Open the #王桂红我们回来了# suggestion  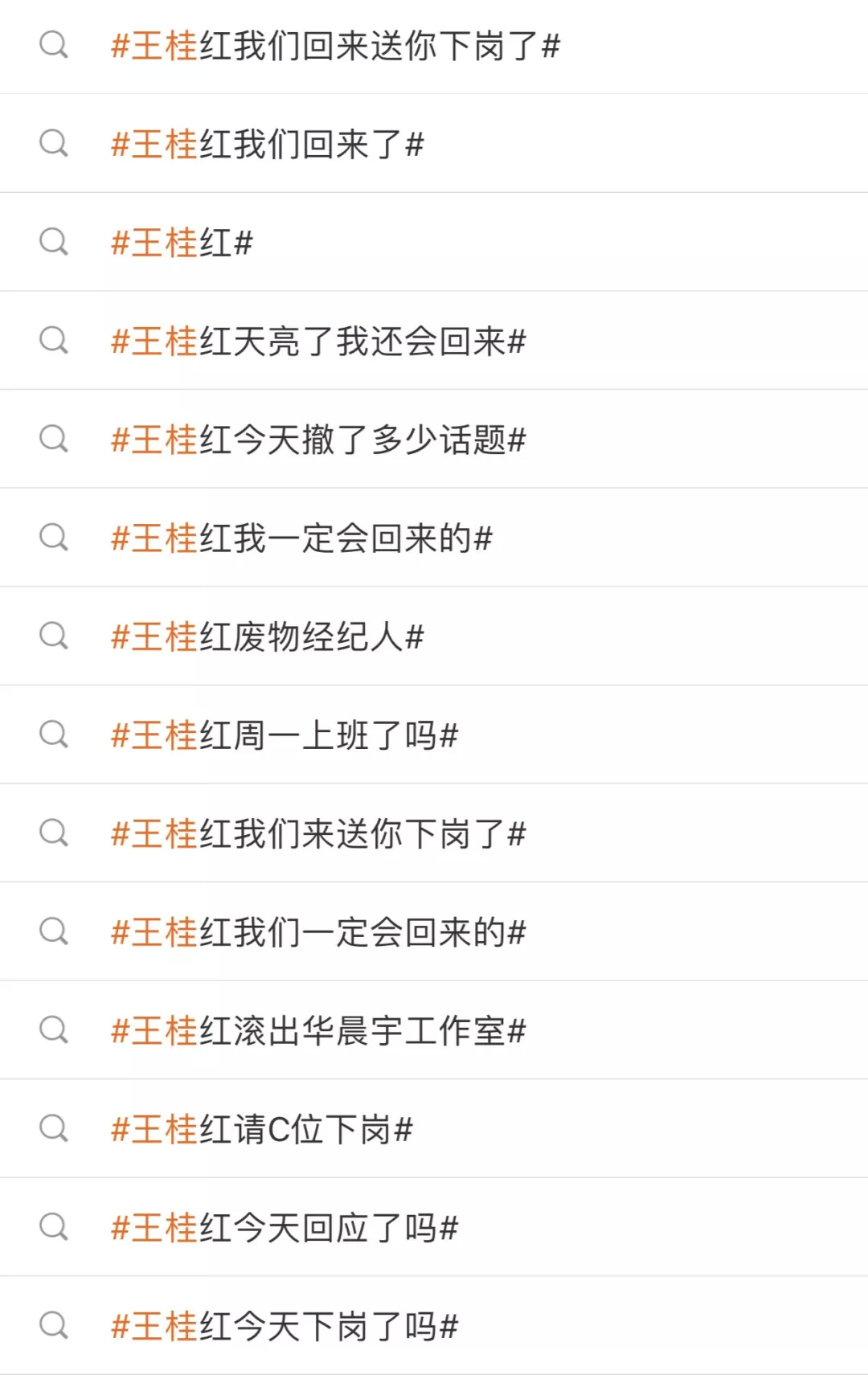click(x=268, y=145)
